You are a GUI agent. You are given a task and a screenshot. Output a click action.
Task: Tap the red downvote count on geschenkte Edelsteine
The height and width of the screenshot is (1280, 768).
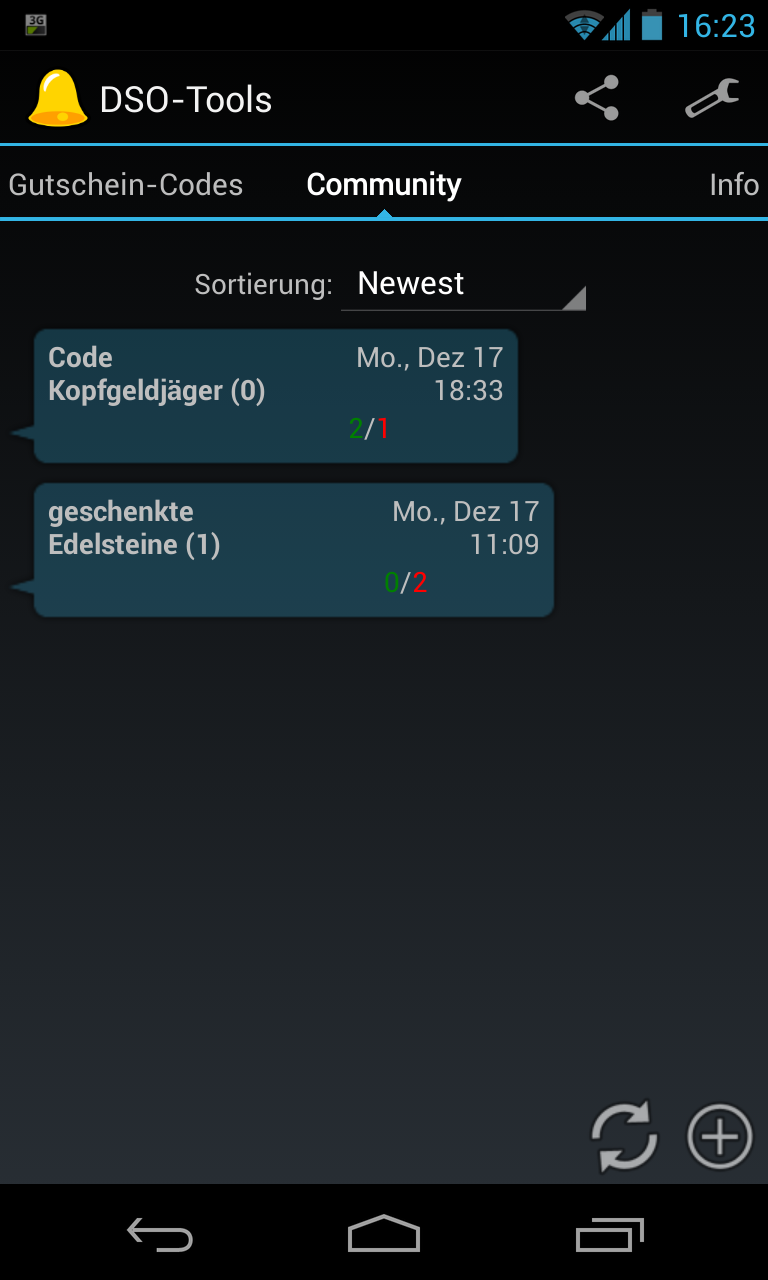point(420,583)
